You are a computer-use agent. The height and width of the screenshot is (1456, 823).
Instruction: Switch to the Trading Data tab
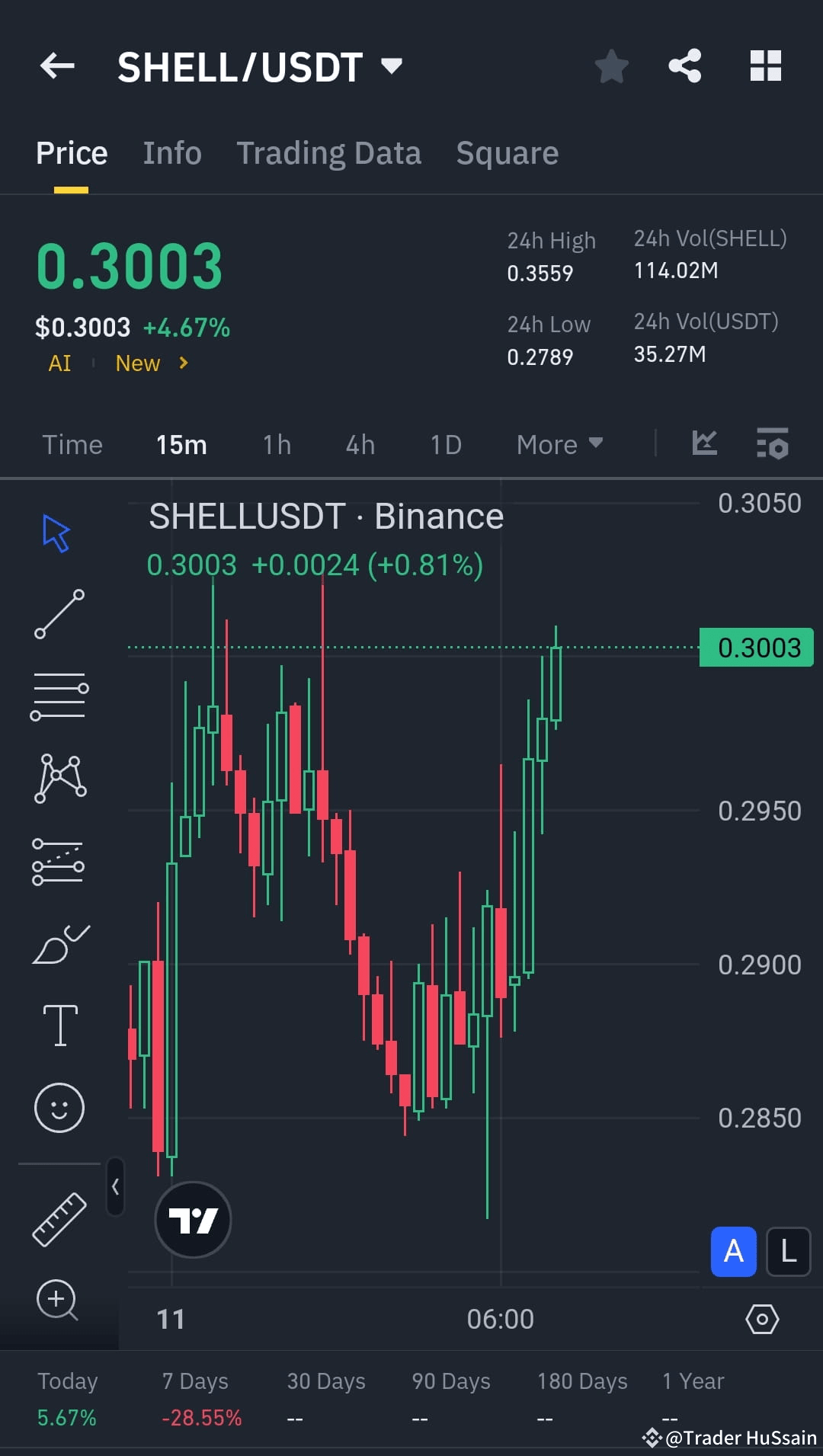(329, 152)
